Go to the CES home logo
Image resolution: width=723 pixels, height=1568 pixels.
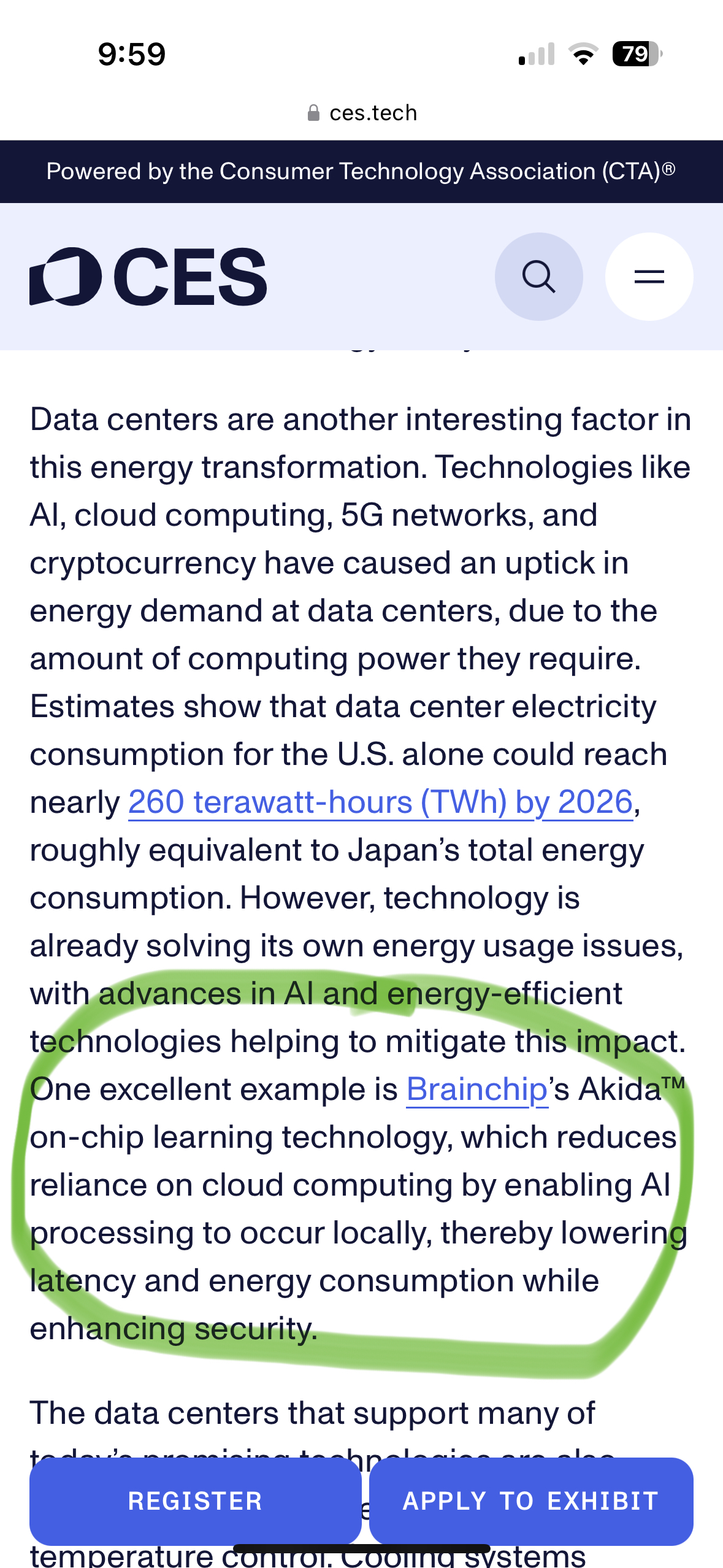(148, 277)
